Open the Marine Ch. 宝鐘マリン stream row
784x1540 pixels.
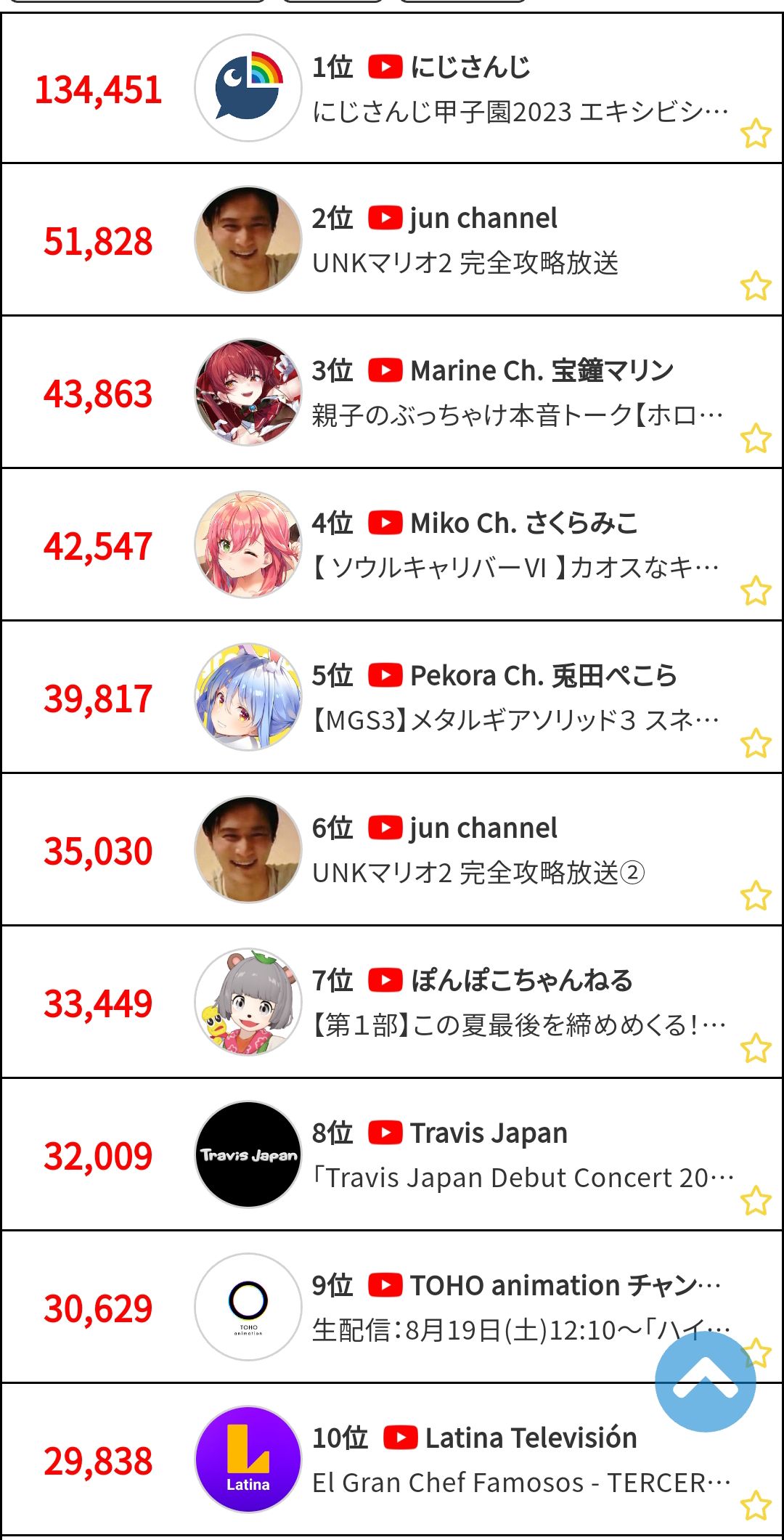(x=392, y=393)
